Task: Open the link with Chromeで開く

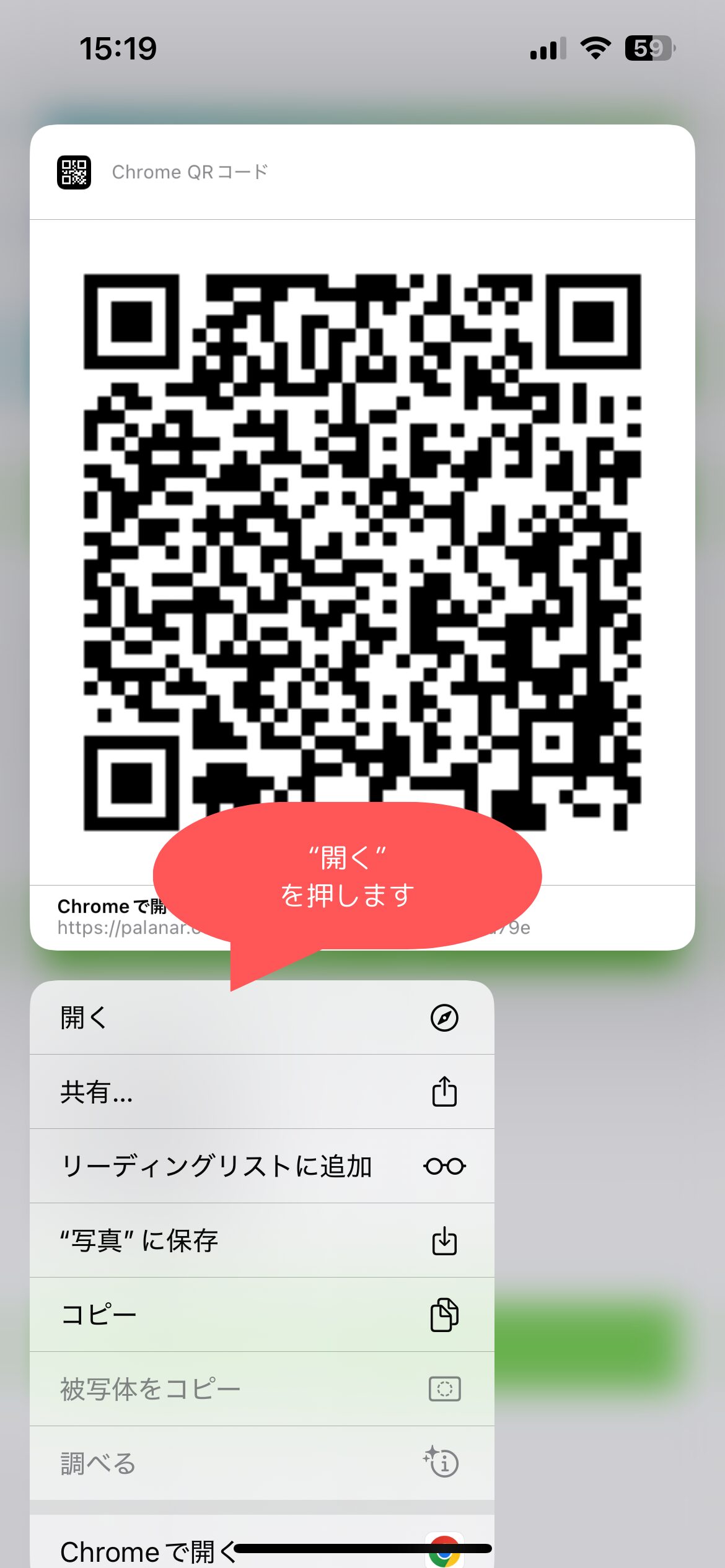Action: coord(261,1545)
